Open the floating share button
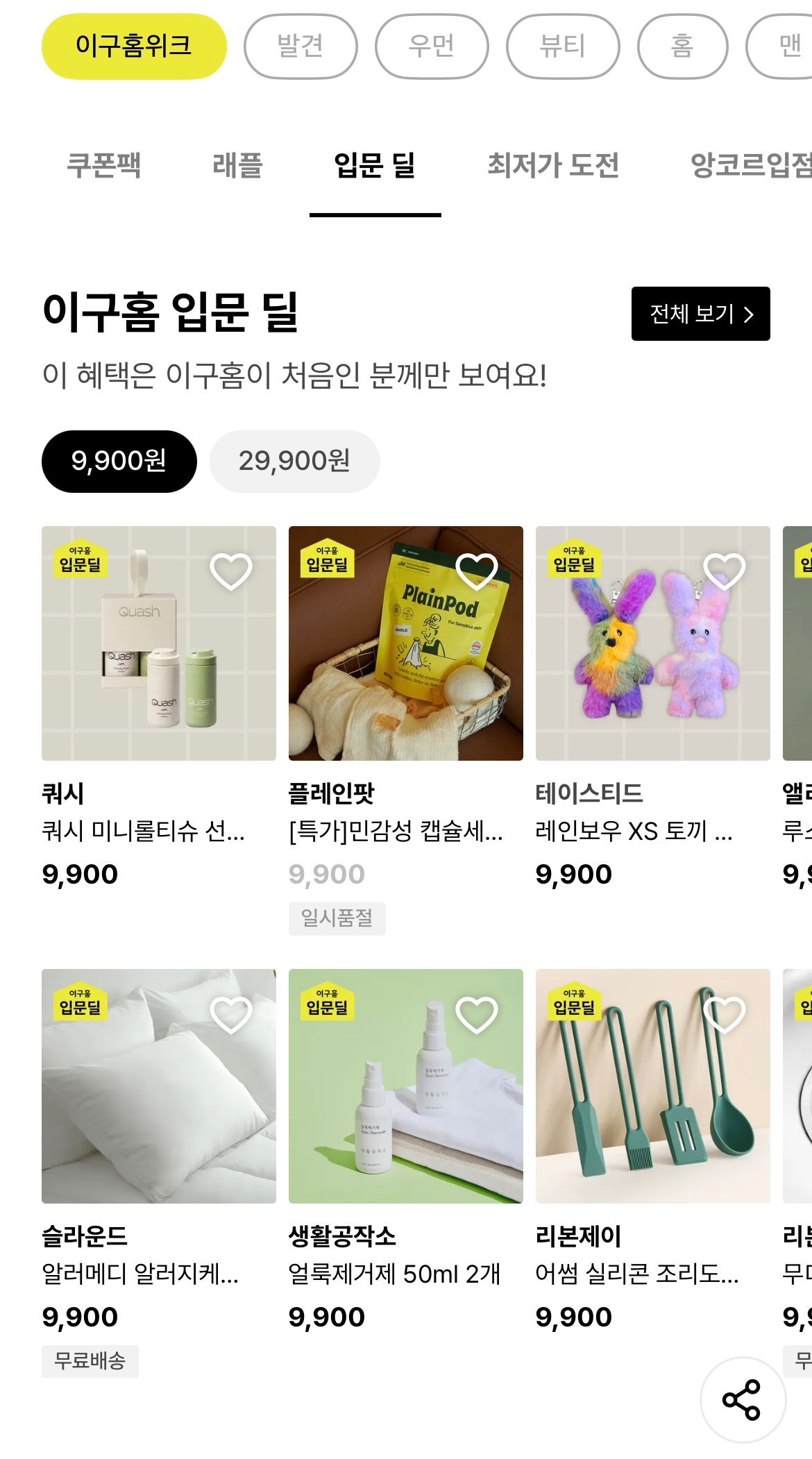812x1459 pixels. point(742,1399)
